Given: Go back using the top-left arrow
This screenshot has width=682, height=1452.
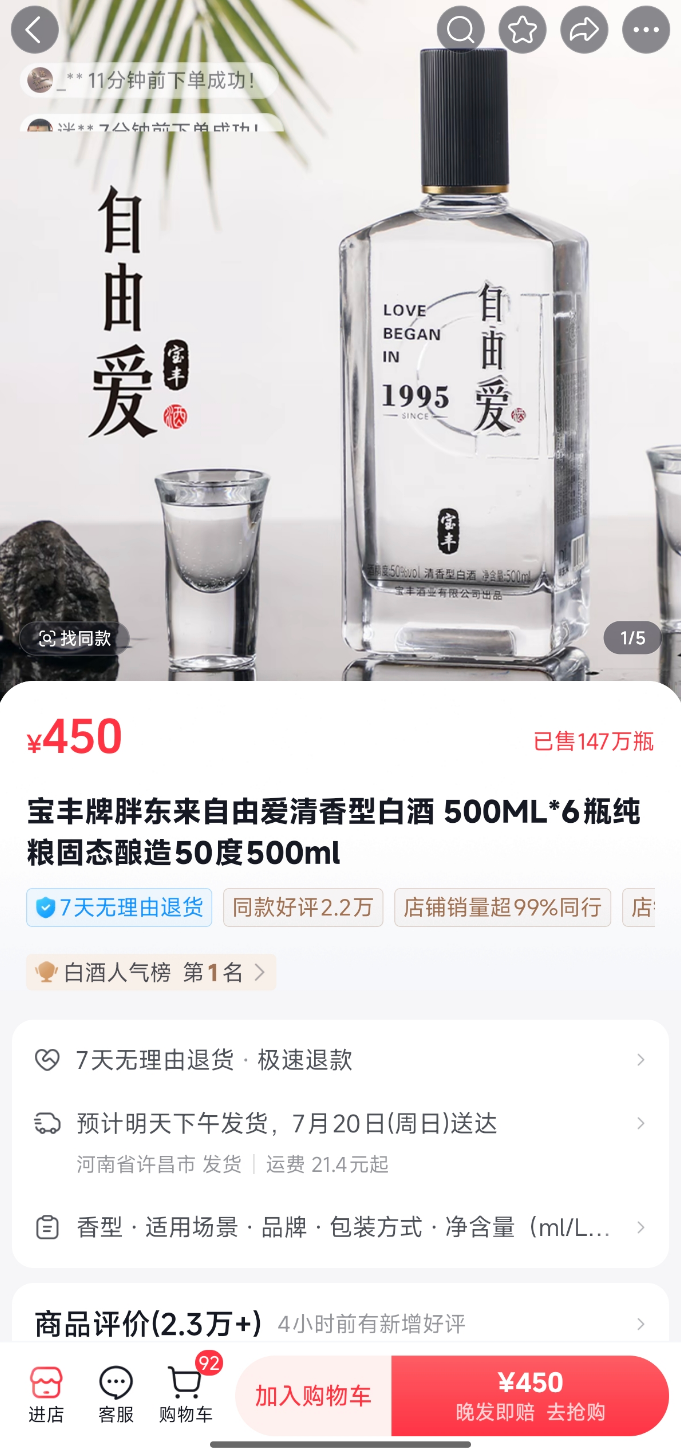Looking at the screenshot, I should point(34,30).
